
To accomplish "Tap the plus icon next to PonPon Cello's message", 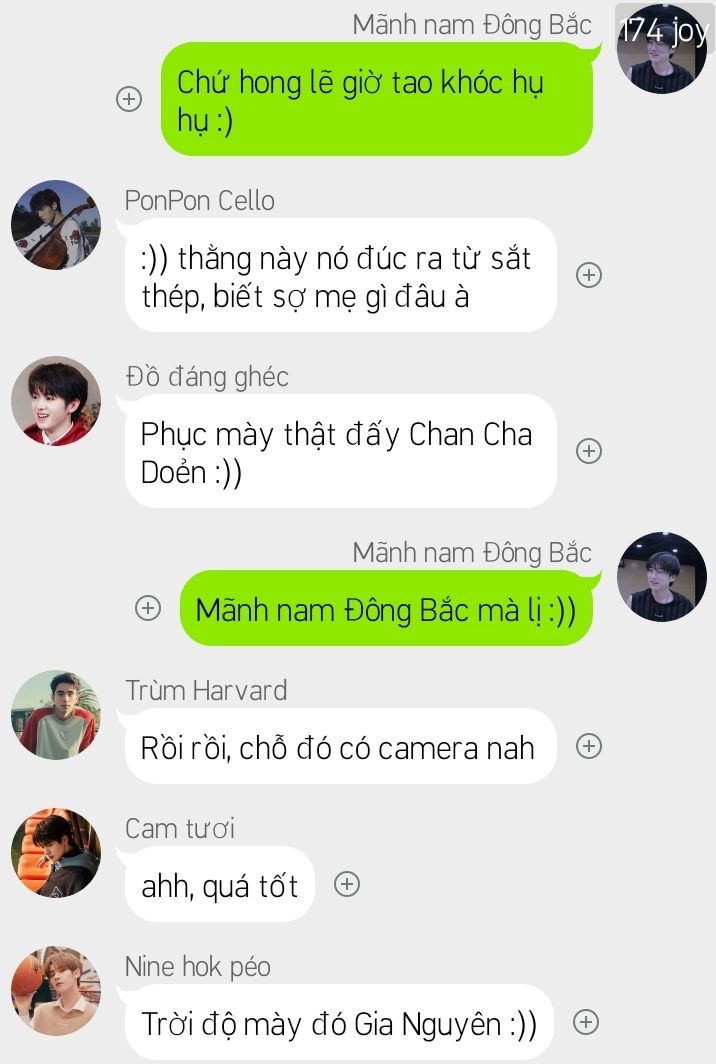I will tap(589, 275).
